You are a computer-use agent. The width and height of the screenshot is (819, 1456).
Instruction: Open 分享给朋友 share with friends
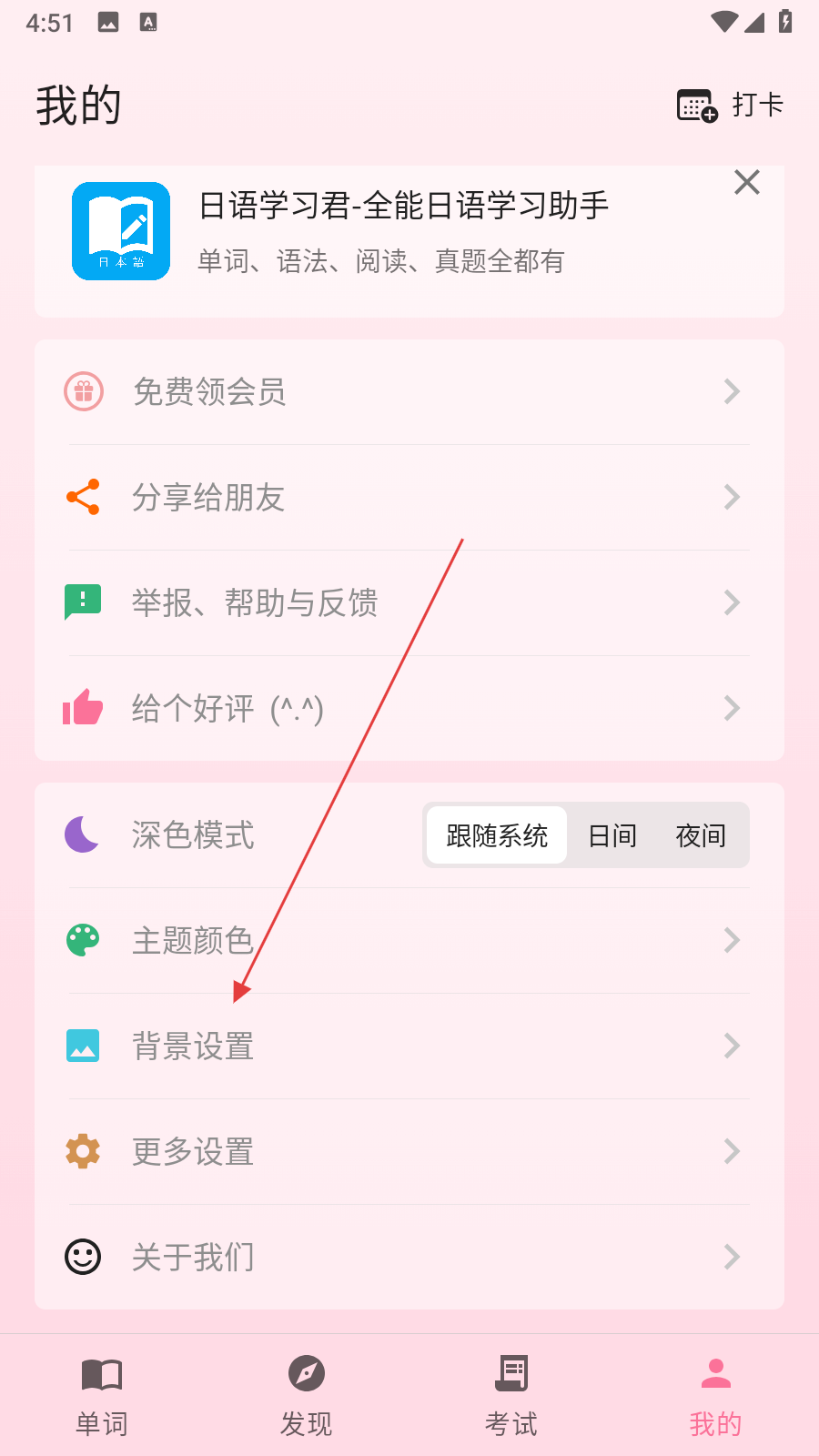pos(409,498)
